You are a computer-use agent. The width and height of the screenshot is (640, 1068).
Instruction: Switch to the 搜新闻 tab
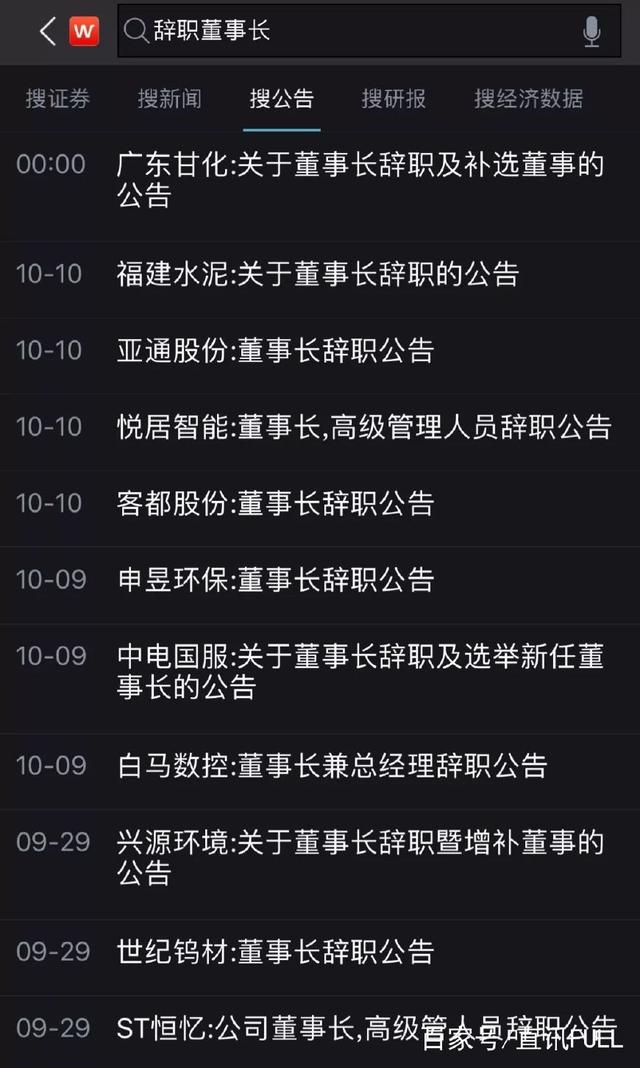170,98
